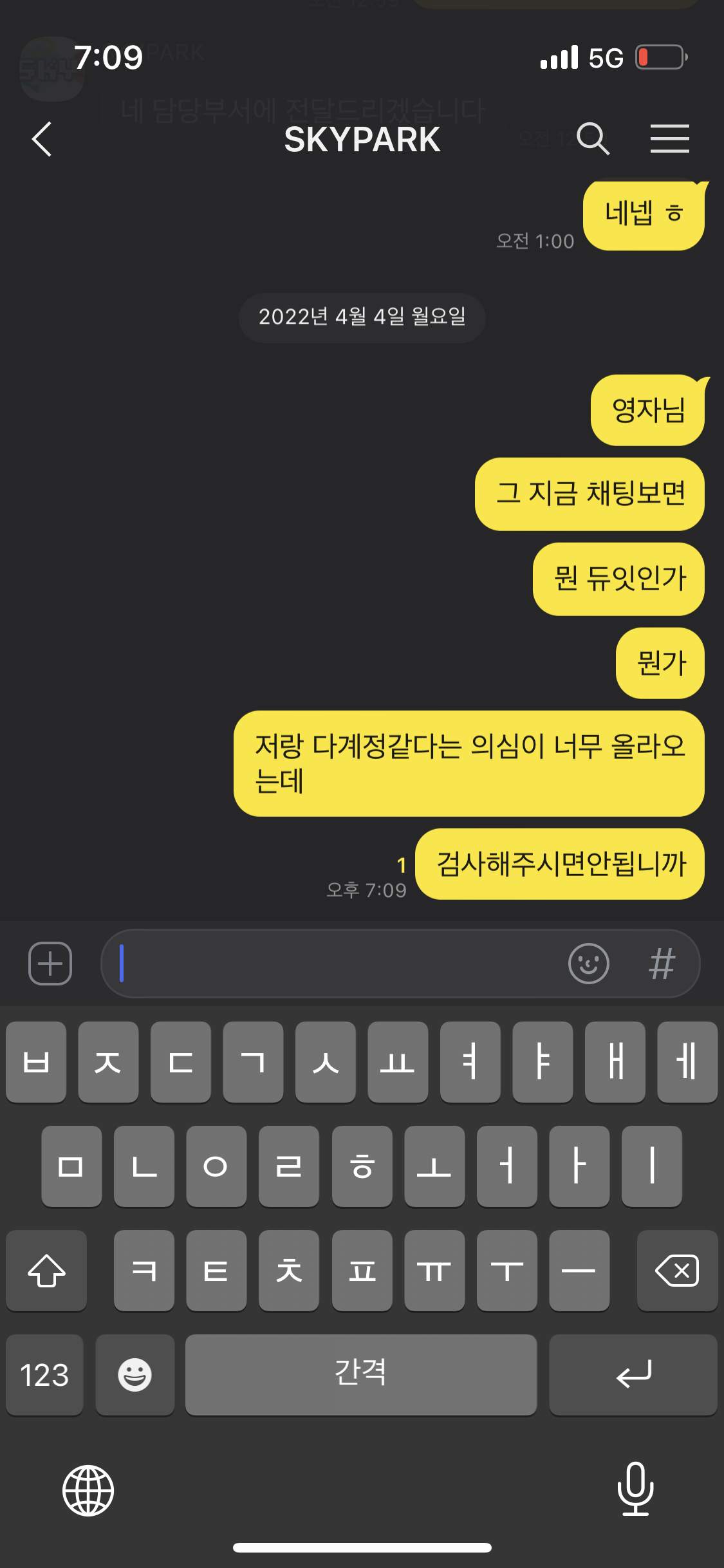Viewport: 724px width, 1568px height.
Task: Open the keyboard emoji key
Action: click(x=135, y=1375)
